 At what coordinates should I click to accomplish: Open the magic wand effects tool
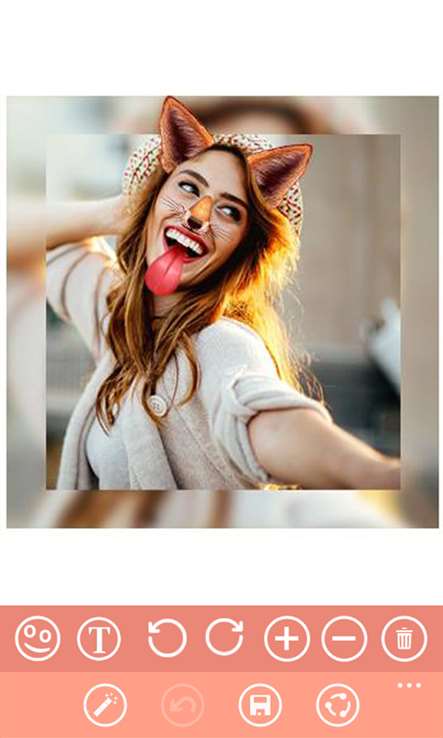click(105, 705)
